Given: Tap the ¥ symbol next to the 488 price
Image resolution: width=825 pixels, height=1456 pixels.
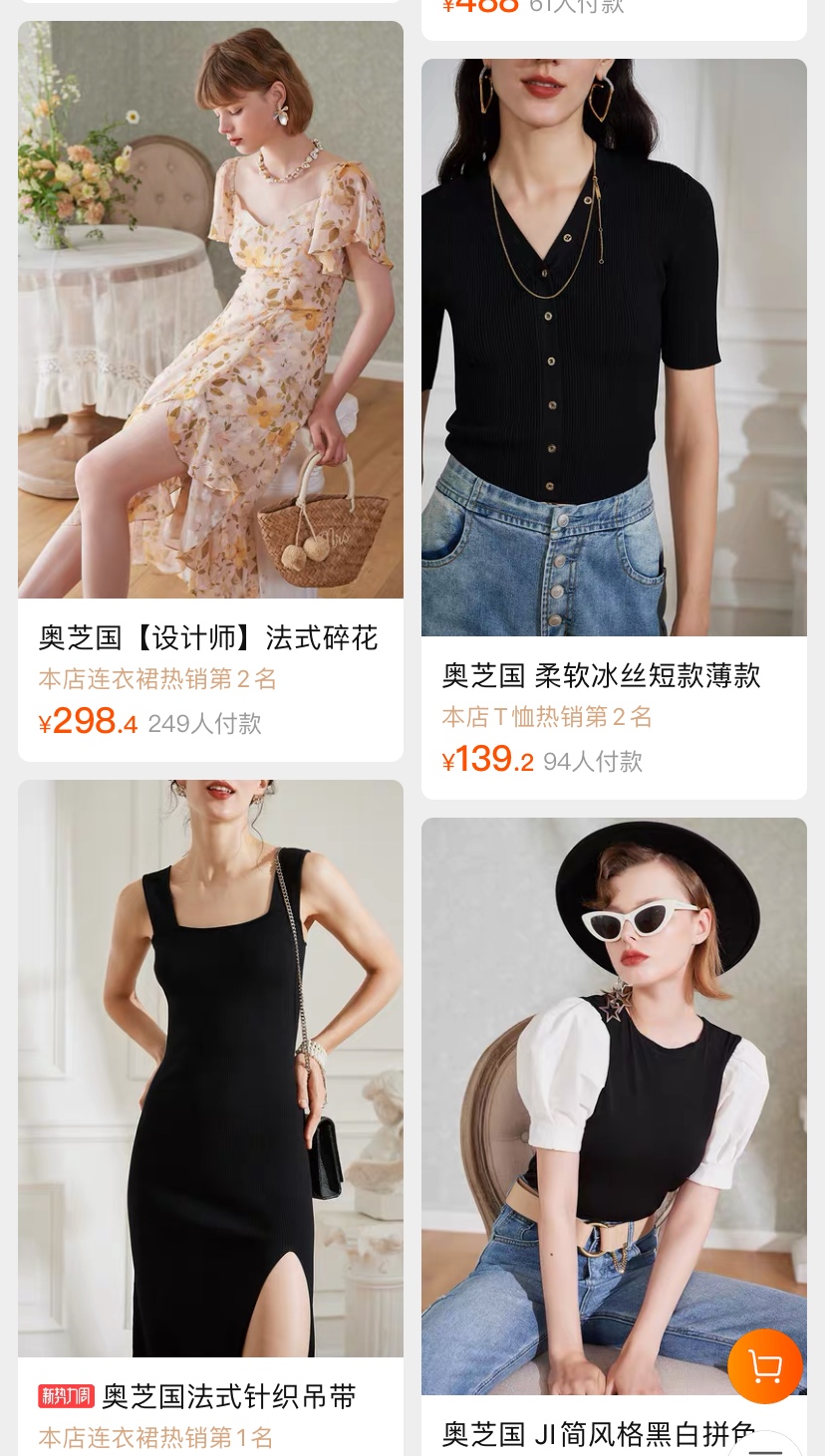Looking at the screenshot, I should tap(448, 8).
